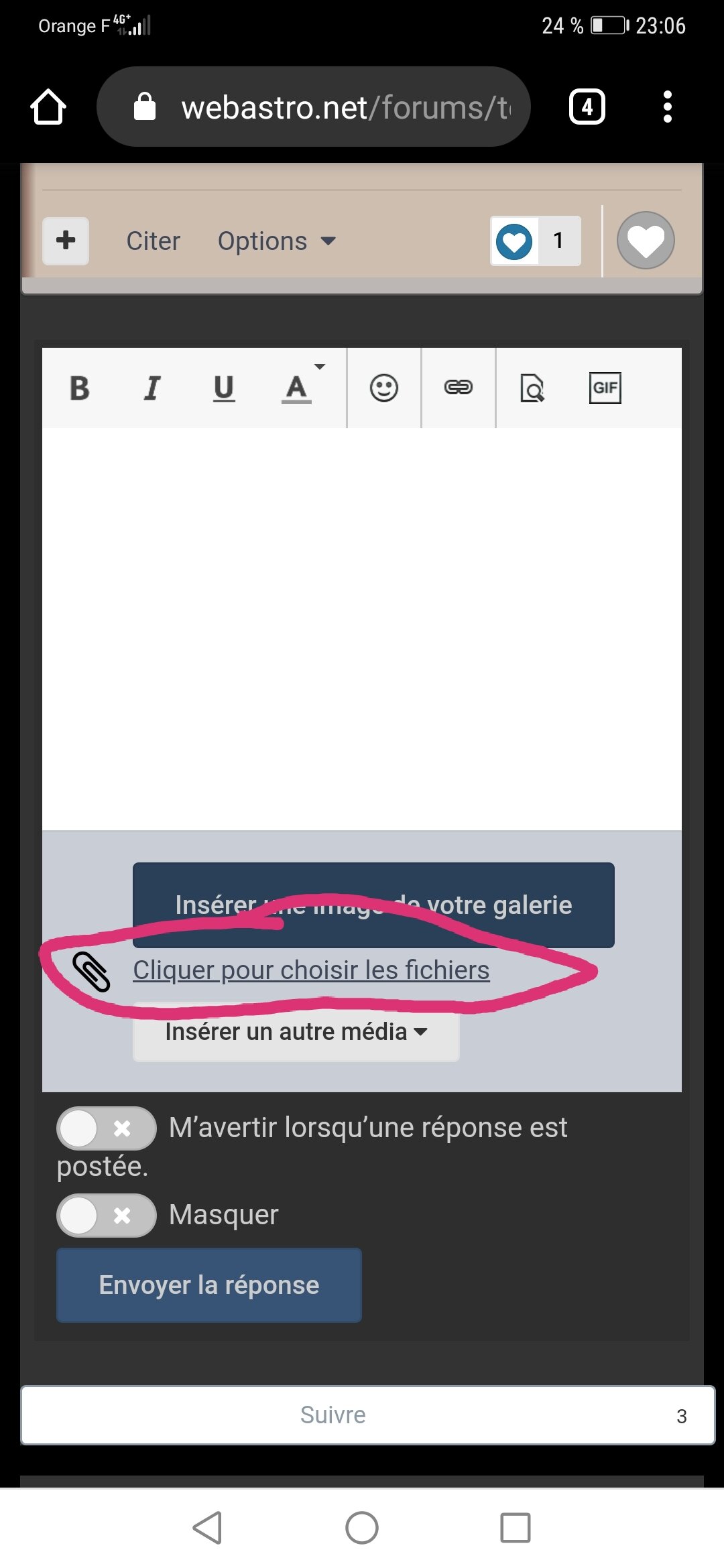The image size is (724, 1568).
Task: Open the browser overflow menu
Action: [x=667, y=107]
